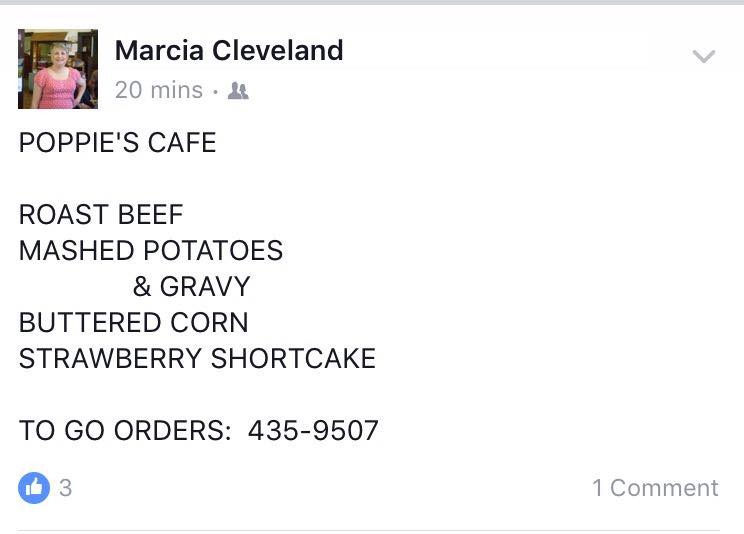View who liked this post
Screen dimensions: 744x534
[45, 488]
